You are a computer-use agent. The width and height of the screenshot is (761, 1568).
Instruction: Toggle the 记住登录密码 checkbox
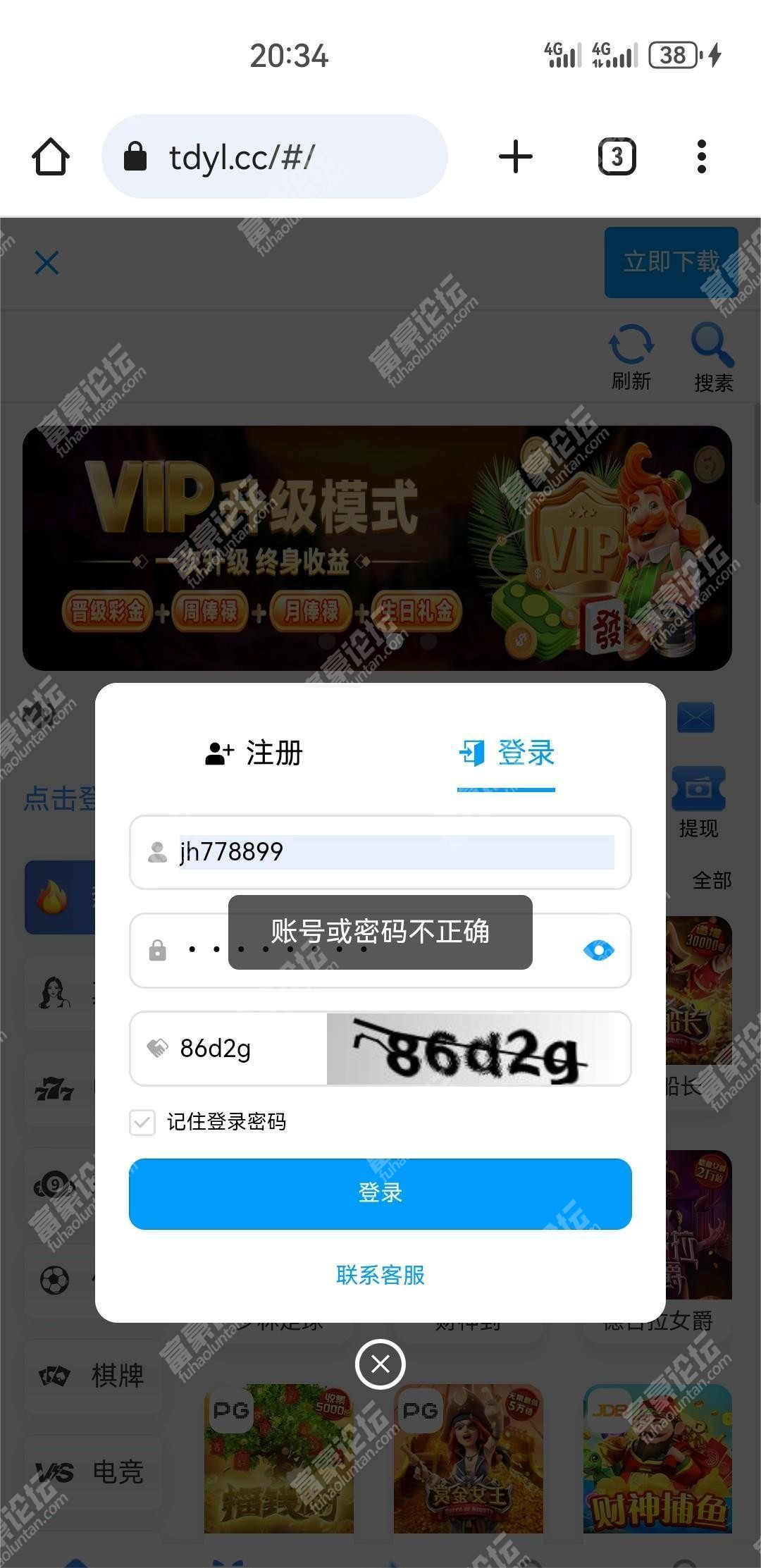pyautogui.click(x=142, y=1122)
